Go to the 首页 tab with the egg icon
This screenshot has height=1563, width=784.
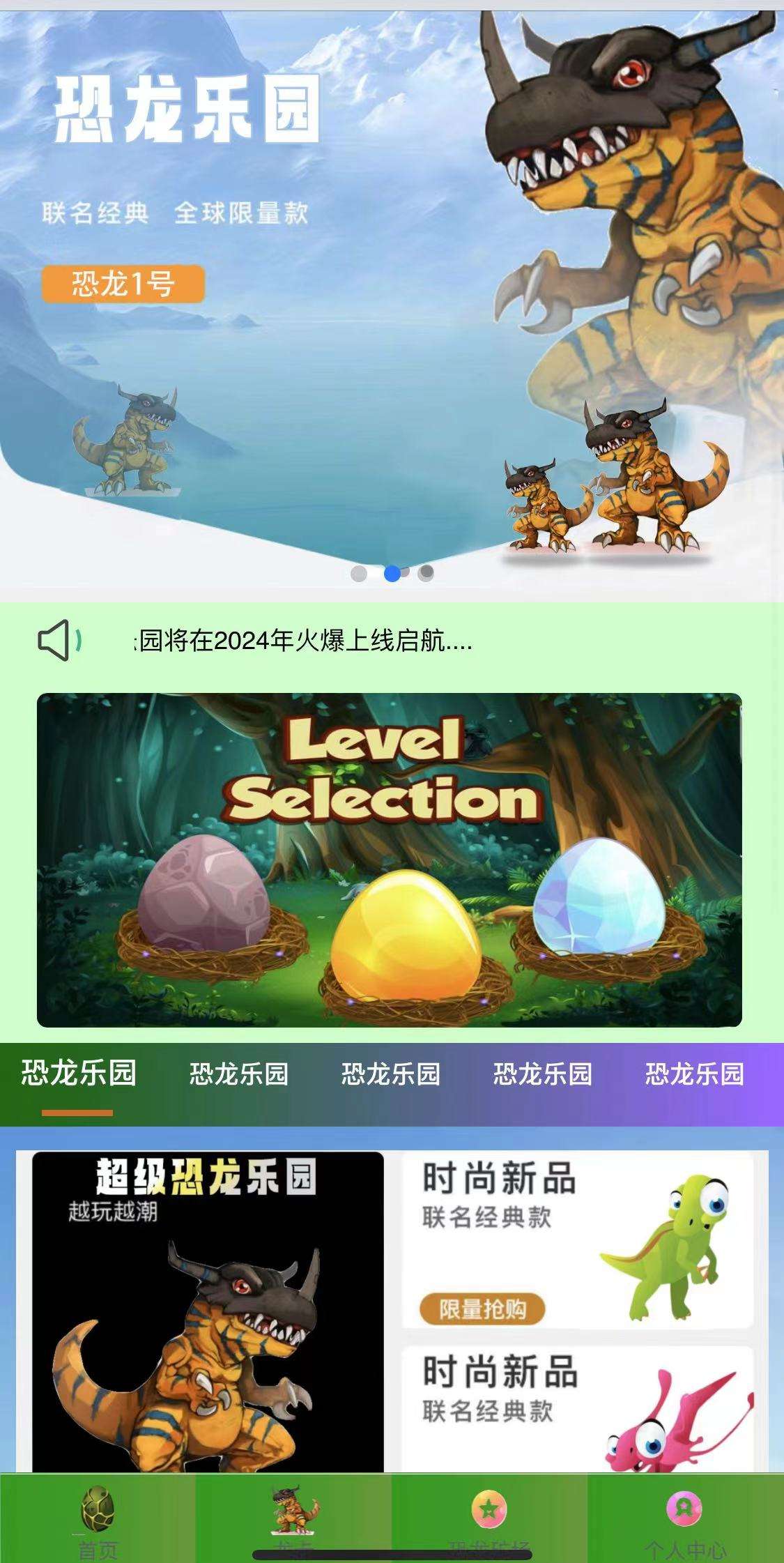[x=98, y=1517]
